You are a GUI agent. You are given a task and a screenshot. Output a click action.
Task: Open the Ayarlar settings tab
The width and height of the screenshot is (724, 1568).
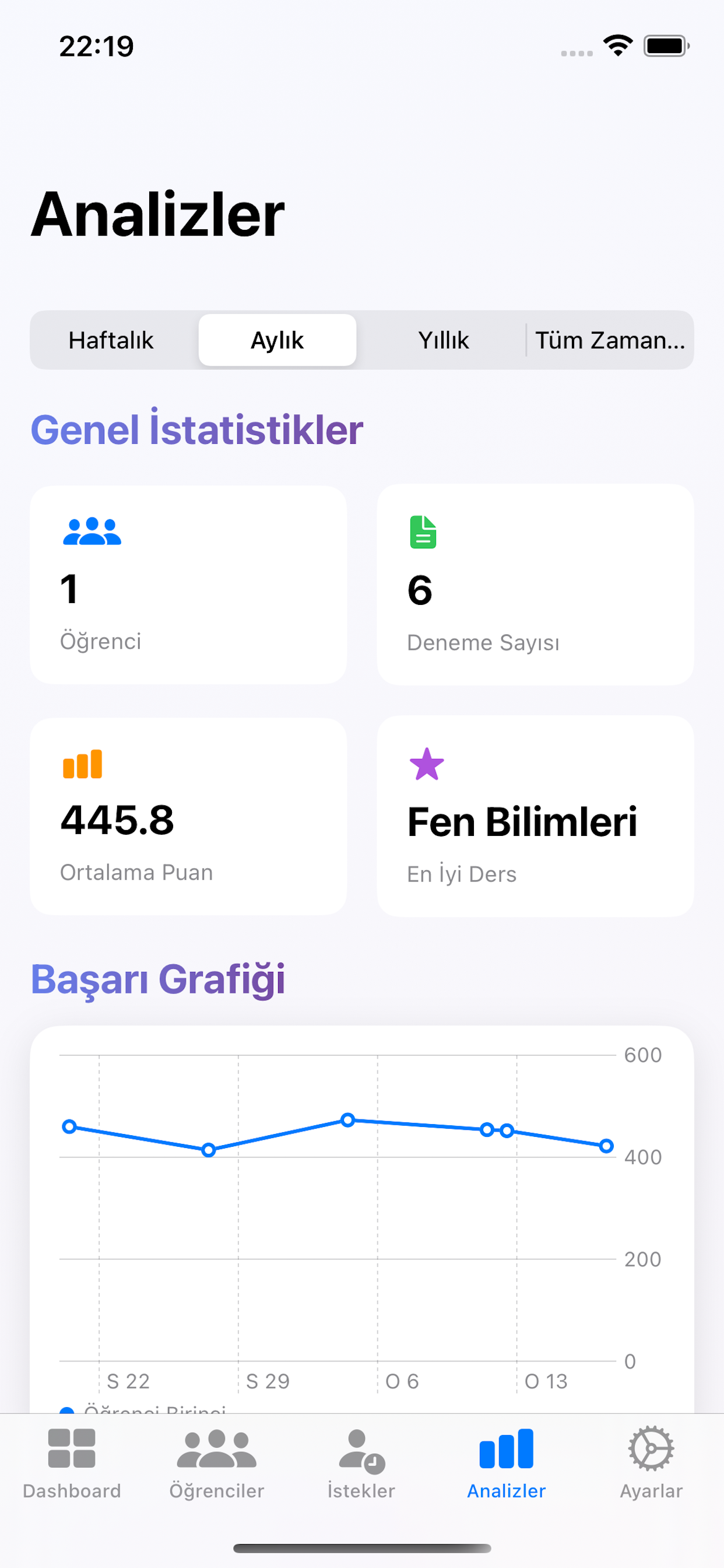tap(651, 1462)
